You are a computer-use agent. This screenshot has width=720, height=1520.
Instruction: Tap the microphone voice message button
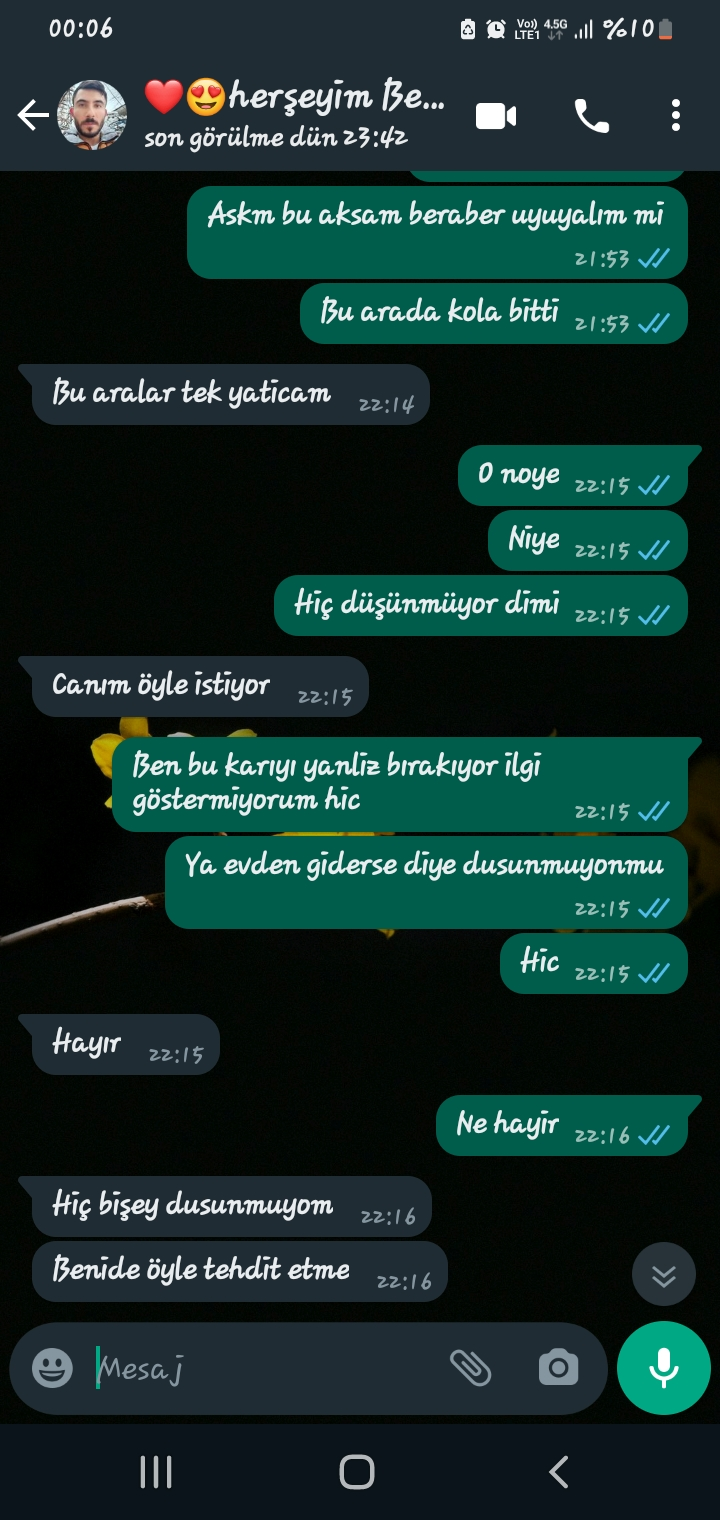coord(664,1367)
